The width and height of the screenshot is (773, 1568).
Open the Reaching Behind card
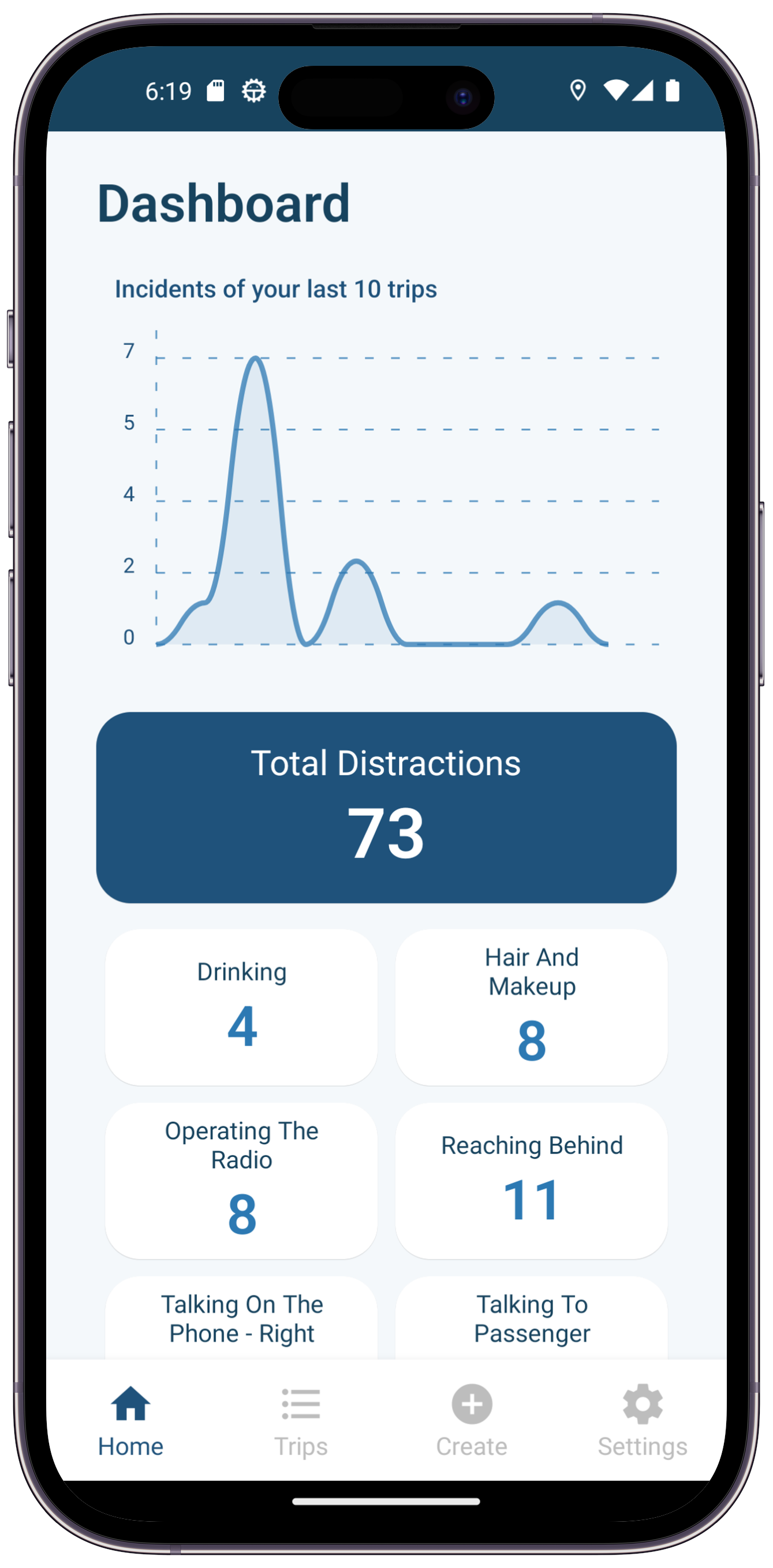[531, 1180]
